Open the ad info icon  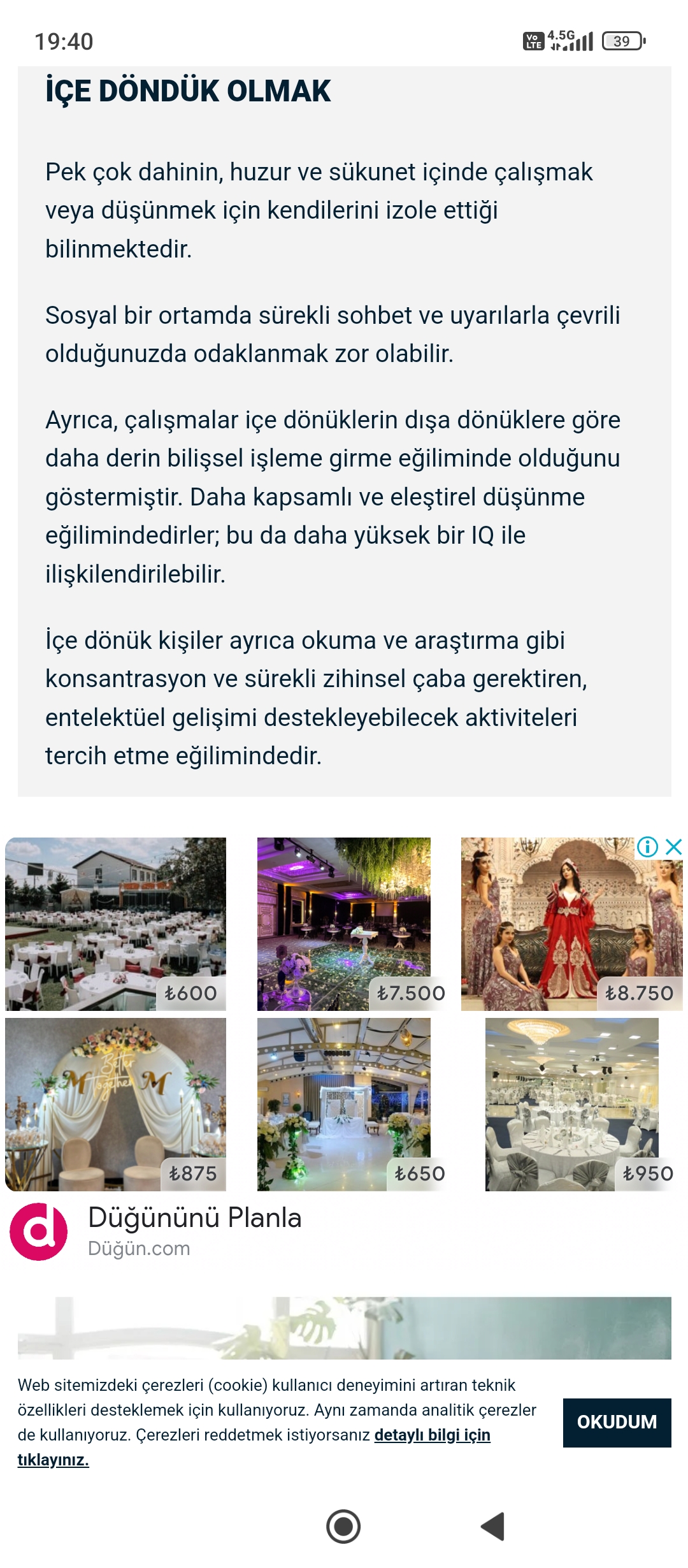point(647,847)
